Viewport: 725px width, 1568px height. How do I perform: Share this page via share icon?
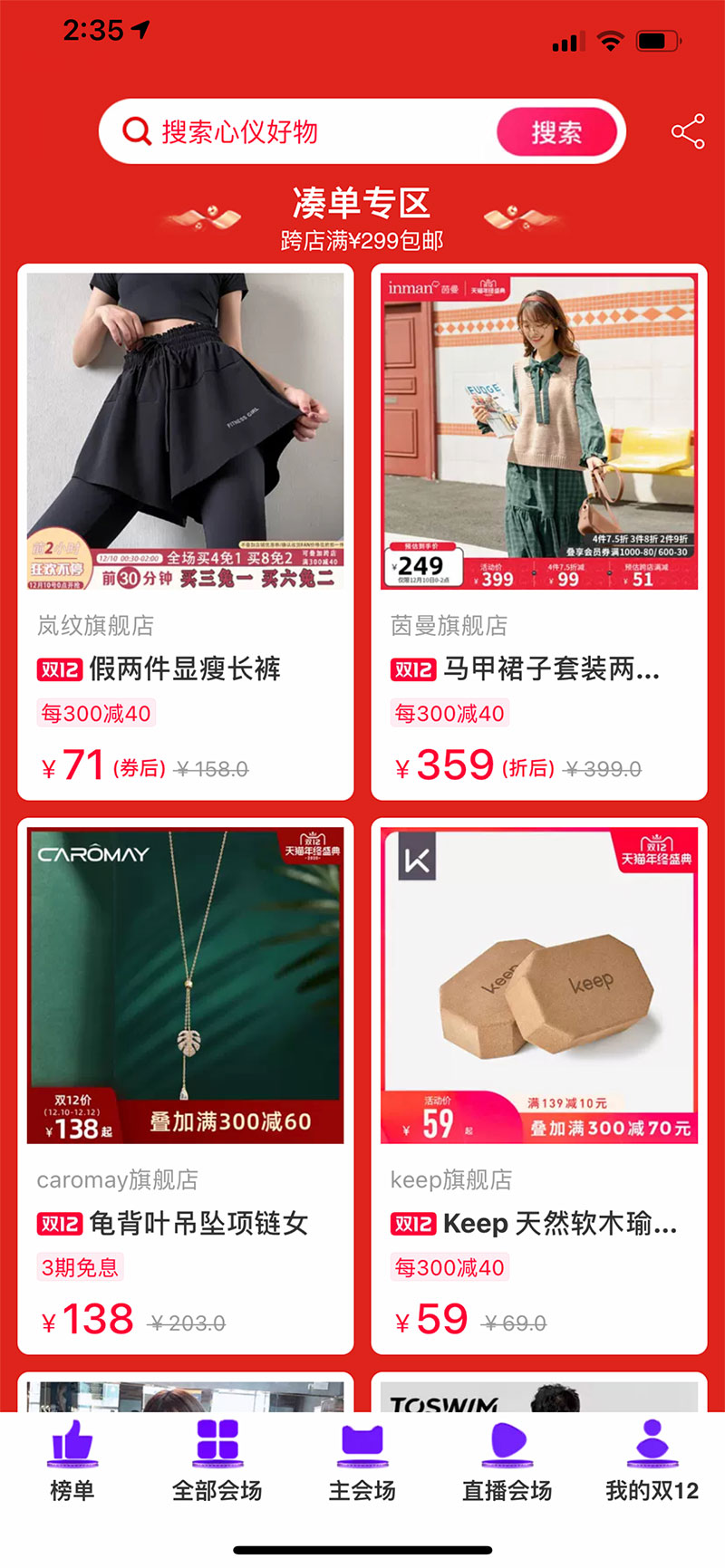pyautogui.click(x=688, y=132)
